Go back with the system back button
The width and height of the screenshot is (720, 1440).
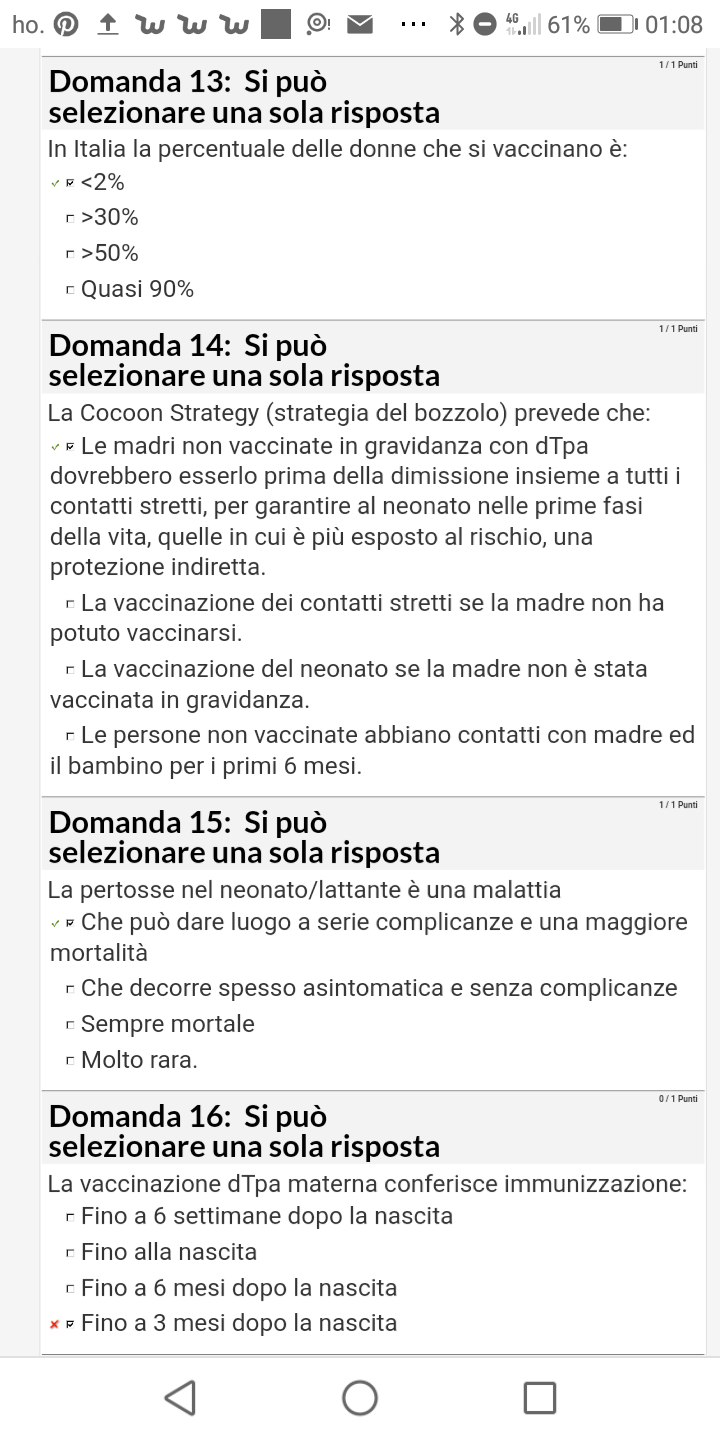coord(180,1397)
